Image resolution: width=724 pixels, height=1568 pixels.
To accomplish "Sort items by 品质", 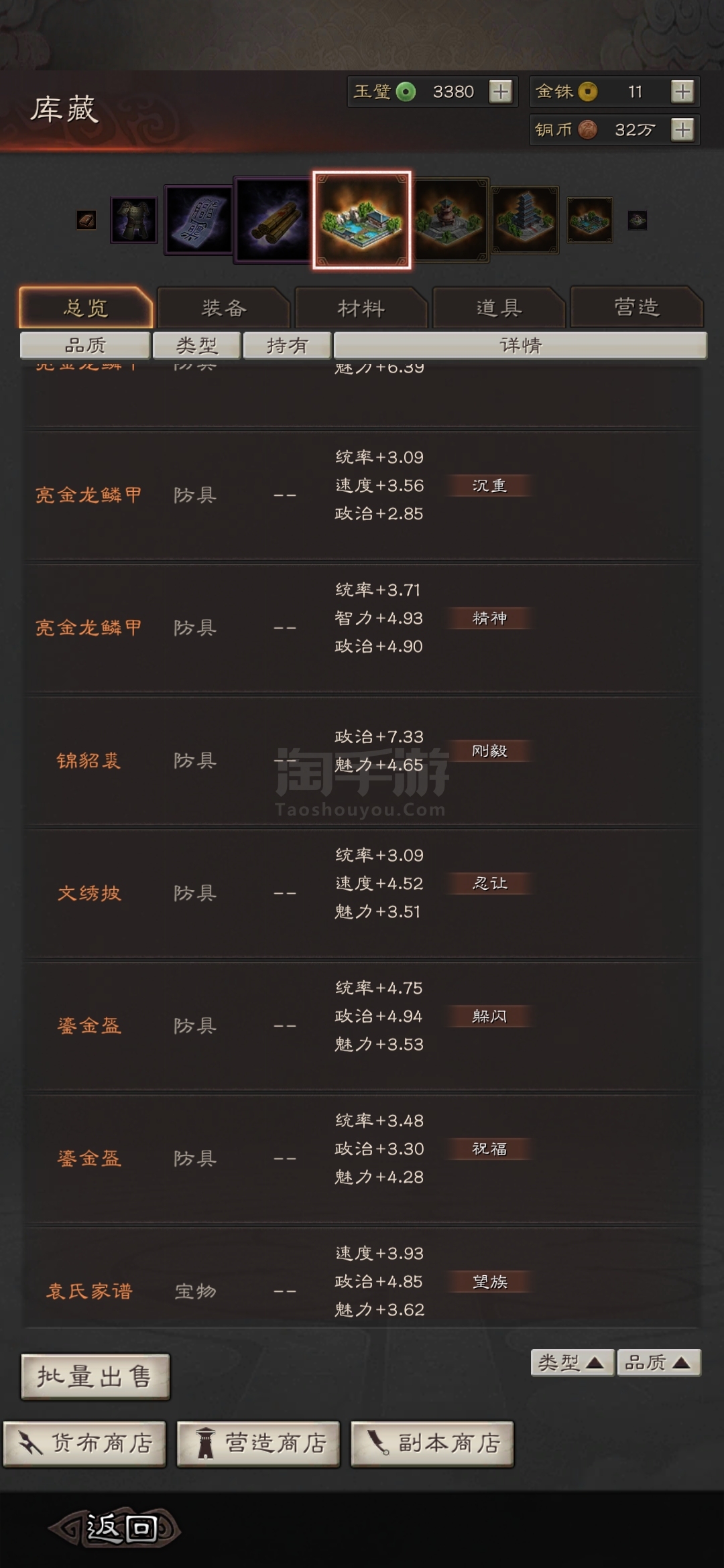I will (x=658, y=1363).
